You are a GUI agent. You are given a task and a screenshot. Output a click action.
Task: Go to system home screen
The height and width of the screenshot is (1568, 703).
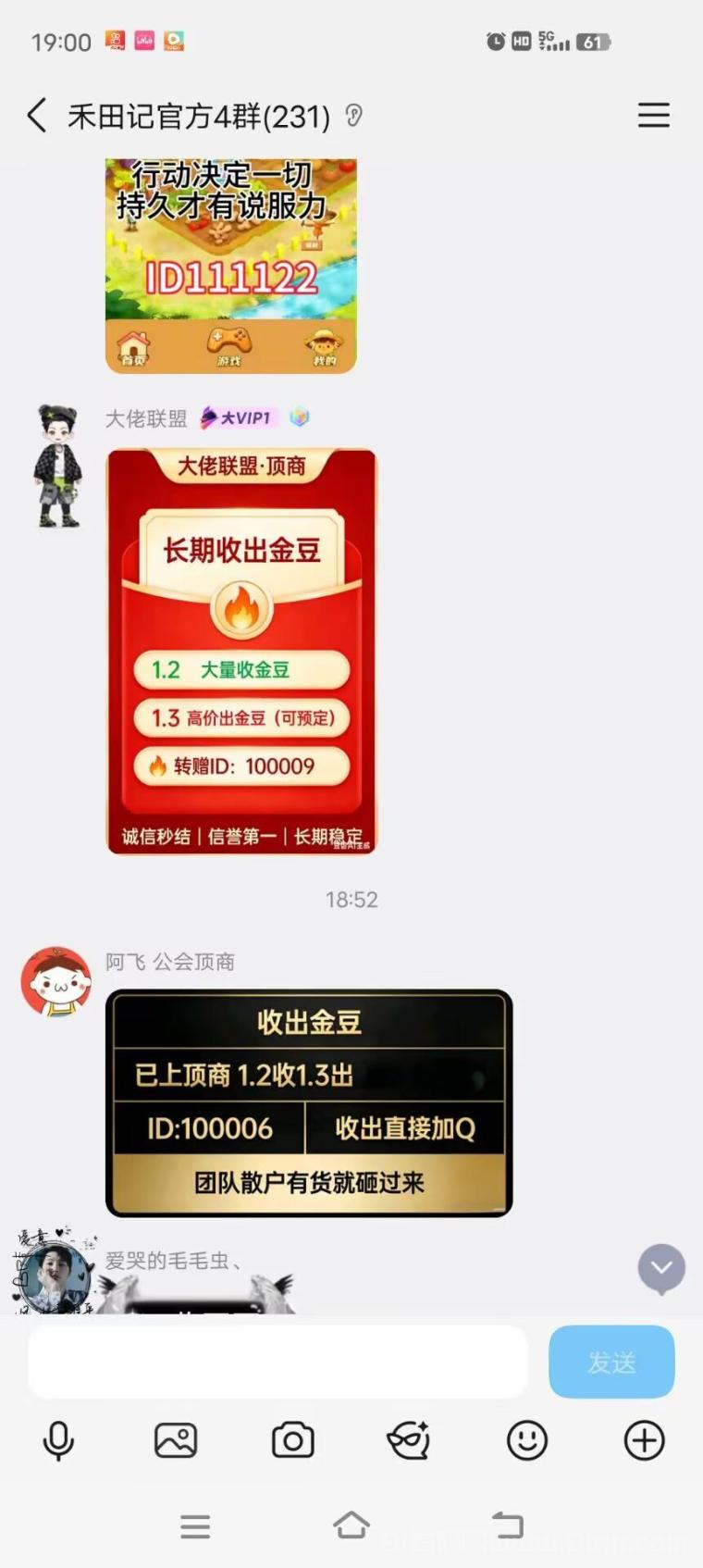click(x=351, y=1525)
